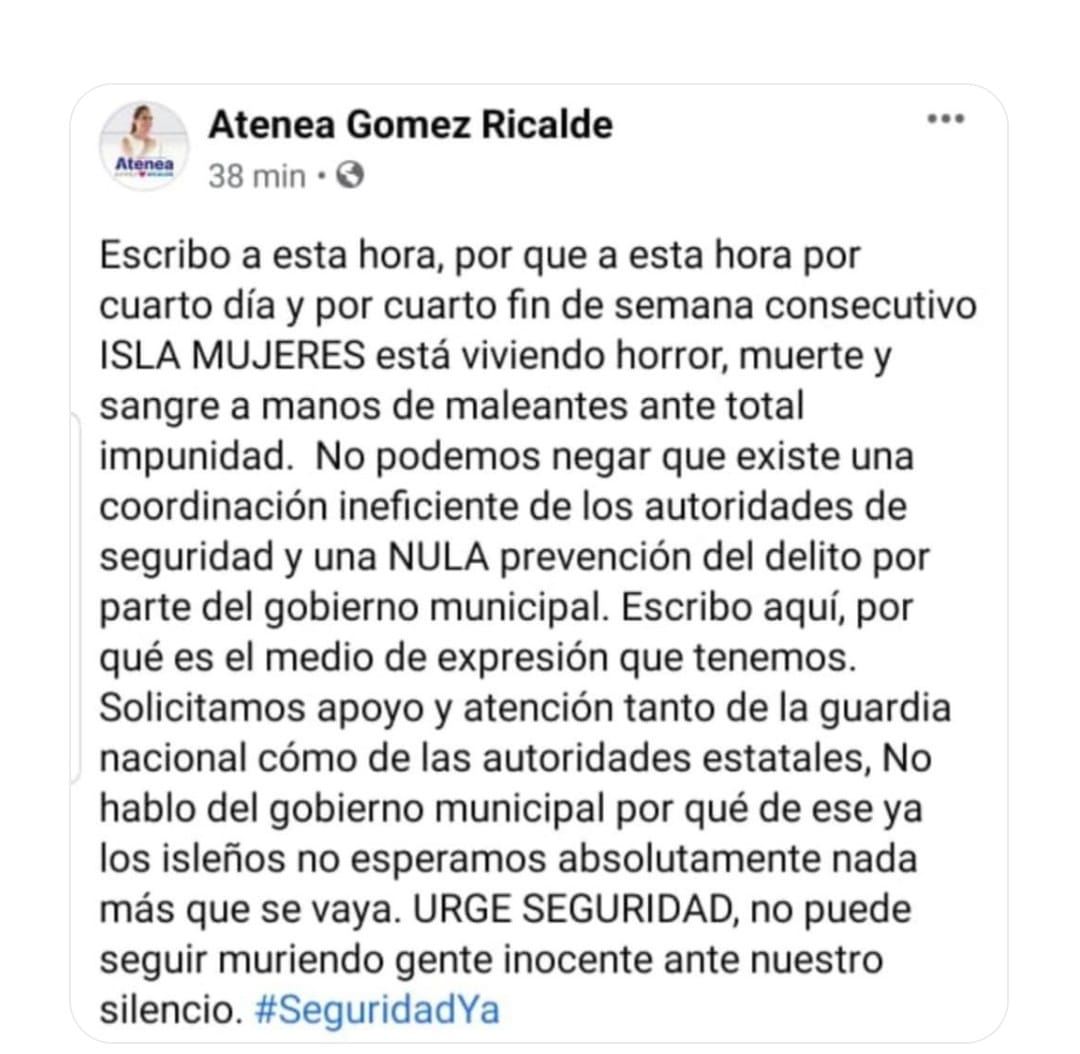Open Atenea Gomez Ricalde's profile name link
1080x1054 pixels.
click(x=410, y=125)
